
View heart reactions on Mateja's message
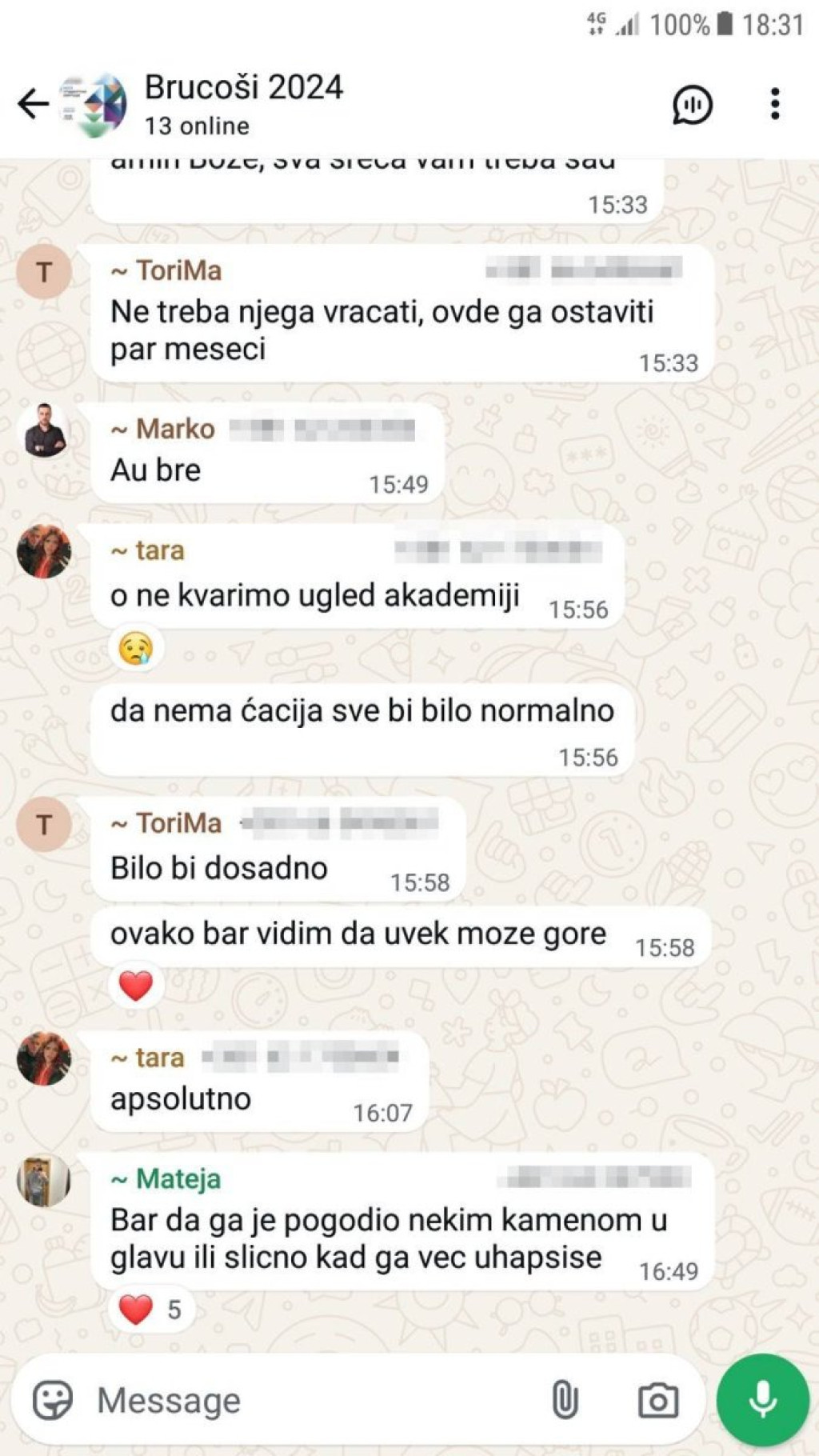[x=150, y=1310]
